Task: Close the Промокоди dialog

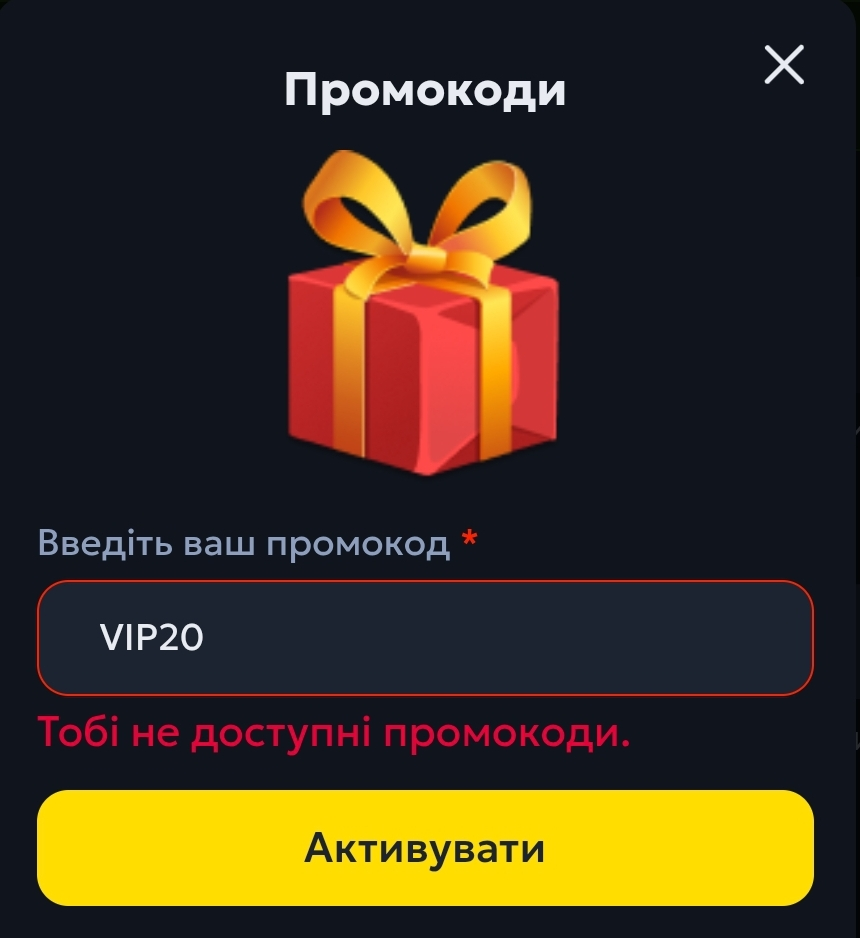Action: (784, 65)
